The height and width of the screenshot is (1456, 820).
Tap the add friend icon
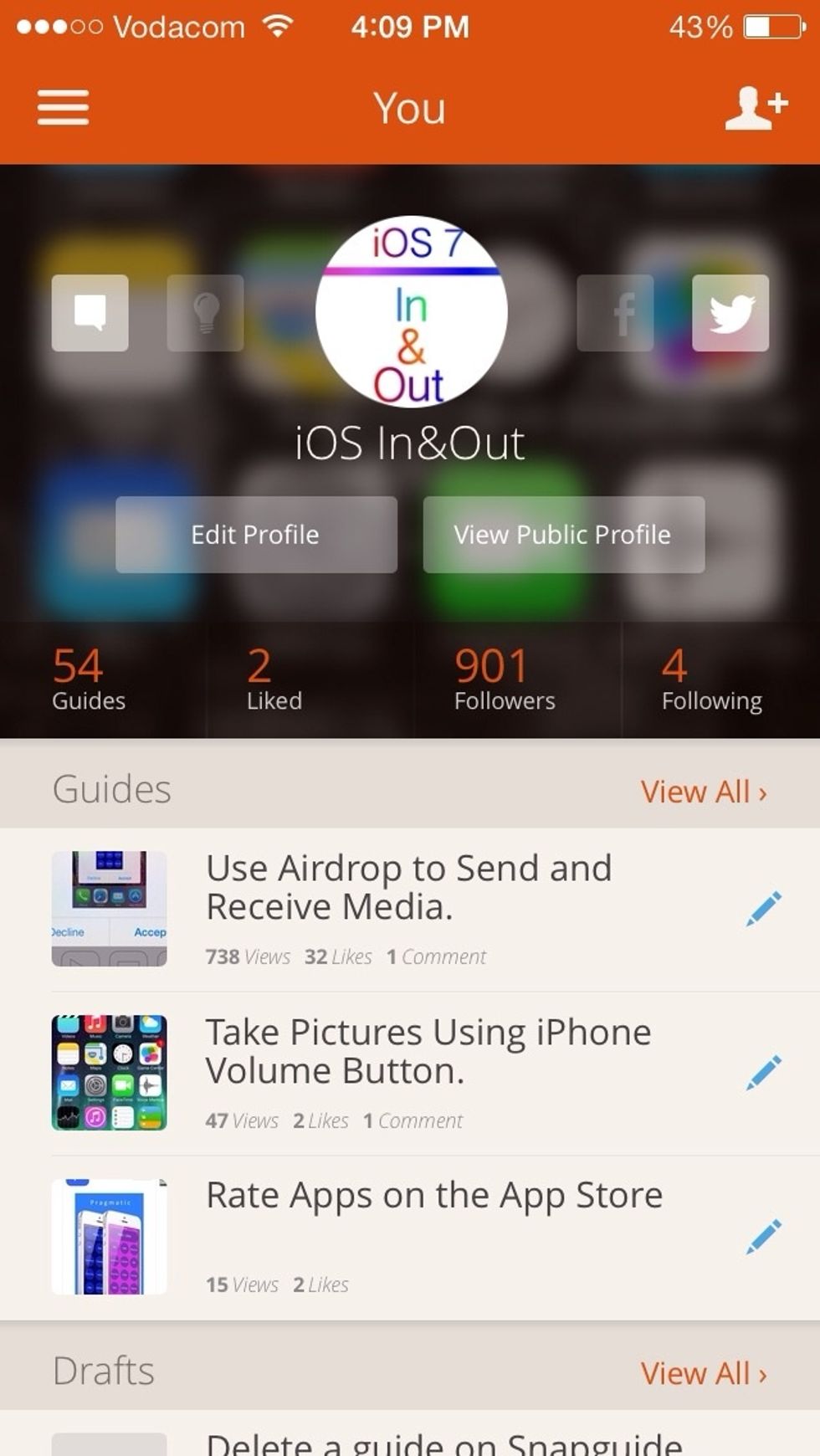(x=755, y=108)
